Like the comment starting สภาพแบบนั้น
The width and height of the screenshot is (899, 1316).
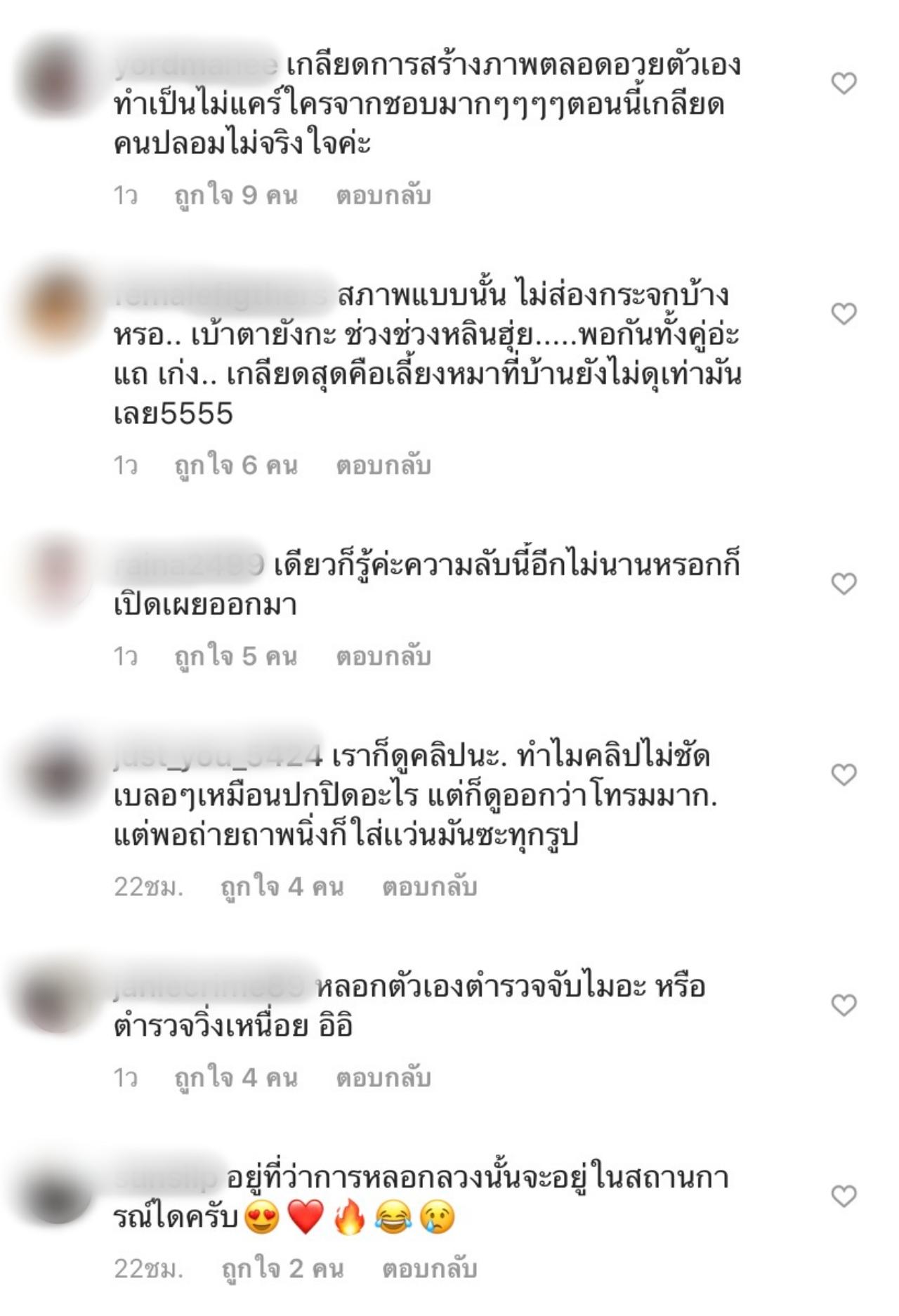[844, 313]
